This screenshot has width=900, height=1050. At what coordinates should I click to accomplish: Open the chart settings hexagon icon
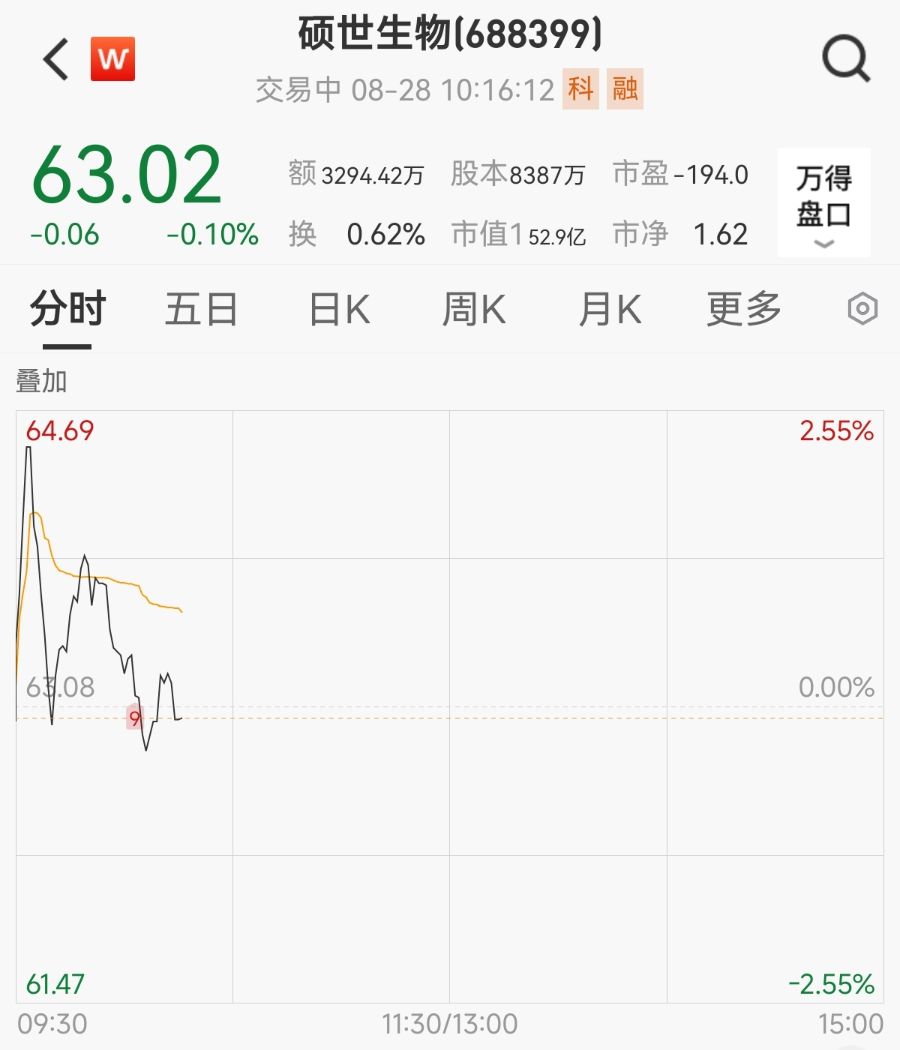pos(862,310)
